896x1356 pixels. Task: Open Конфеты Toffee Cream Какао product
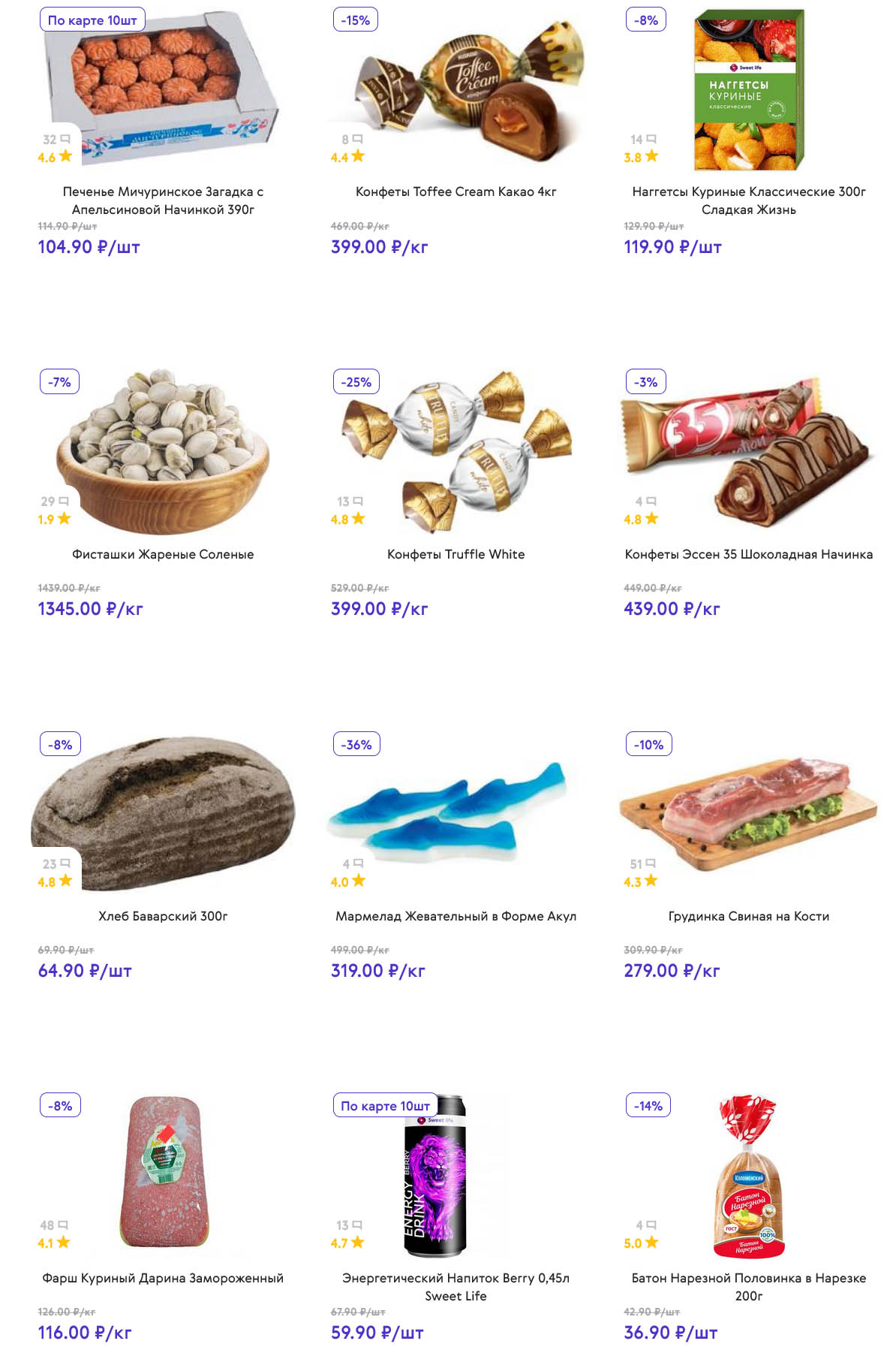(x=456, y=191)
